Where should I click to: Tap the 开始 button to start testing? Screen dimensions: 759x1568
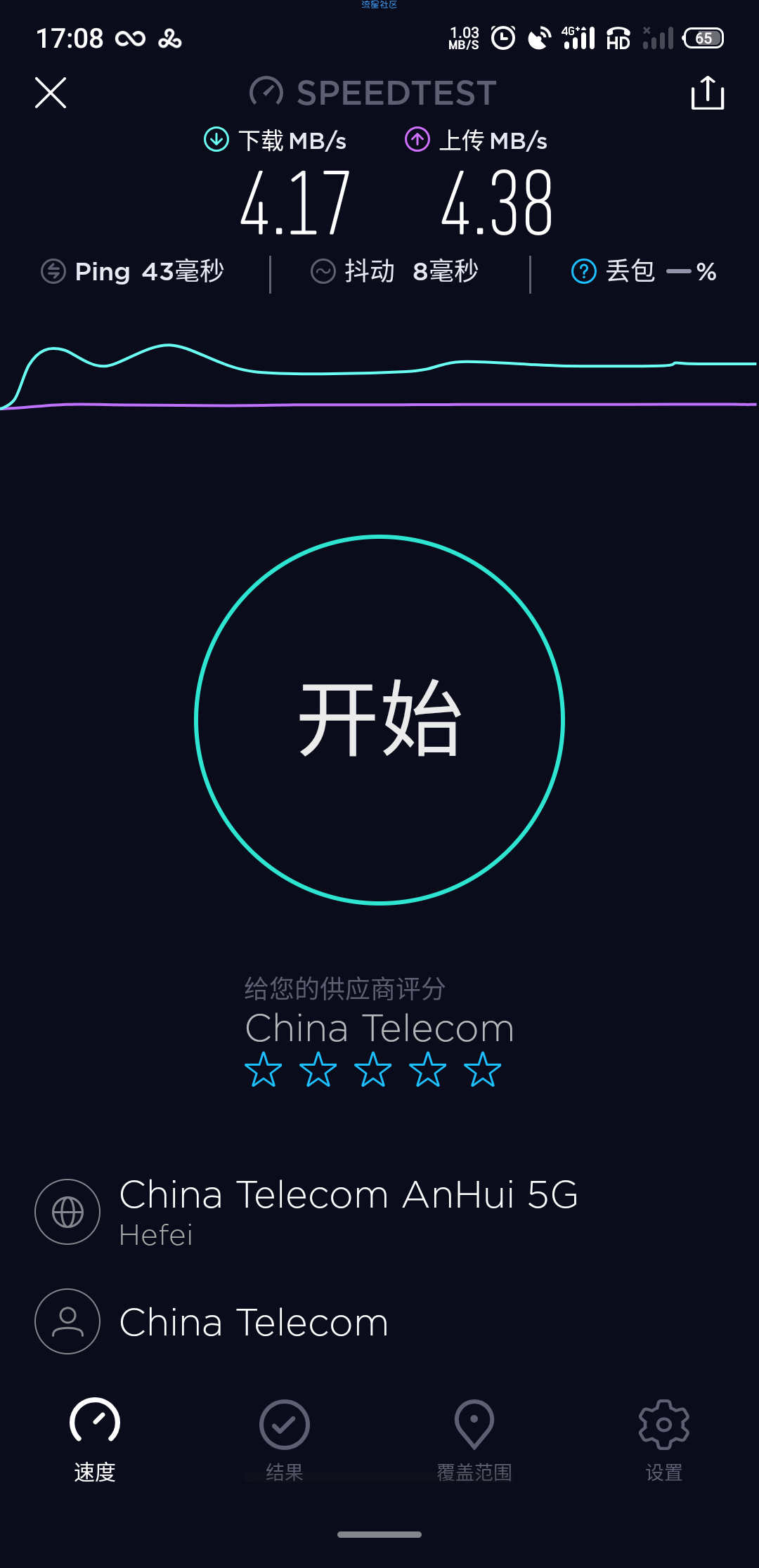pyautogui.click(x=379, y=720)
